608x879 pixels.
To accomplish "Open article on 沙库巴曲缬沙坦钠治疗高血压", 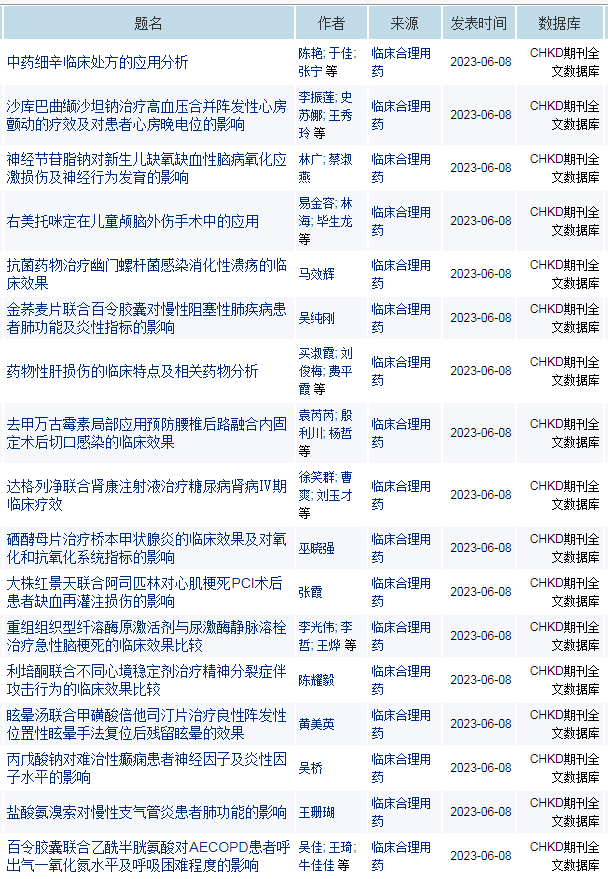I will point(145,115).
